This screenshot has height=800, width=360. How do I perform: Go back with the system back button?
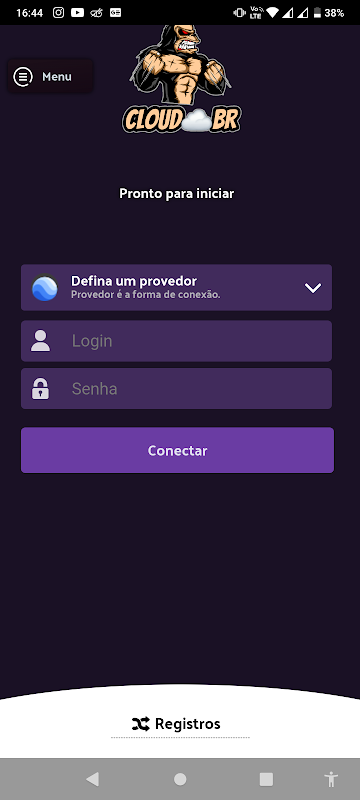tap(92, 779)
